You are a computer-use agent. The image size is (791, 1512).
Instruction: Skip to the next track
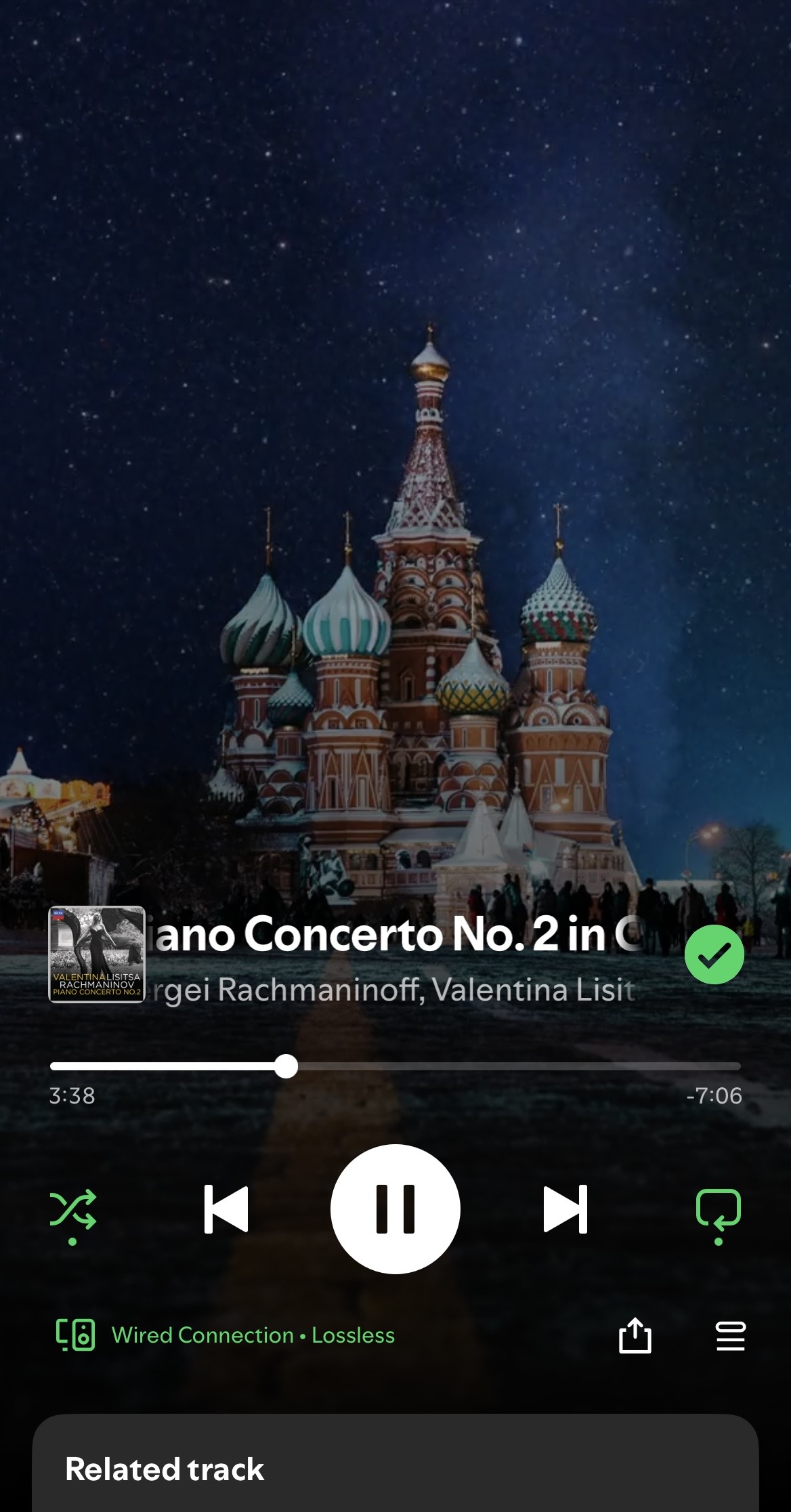(x=565, y=1209)
